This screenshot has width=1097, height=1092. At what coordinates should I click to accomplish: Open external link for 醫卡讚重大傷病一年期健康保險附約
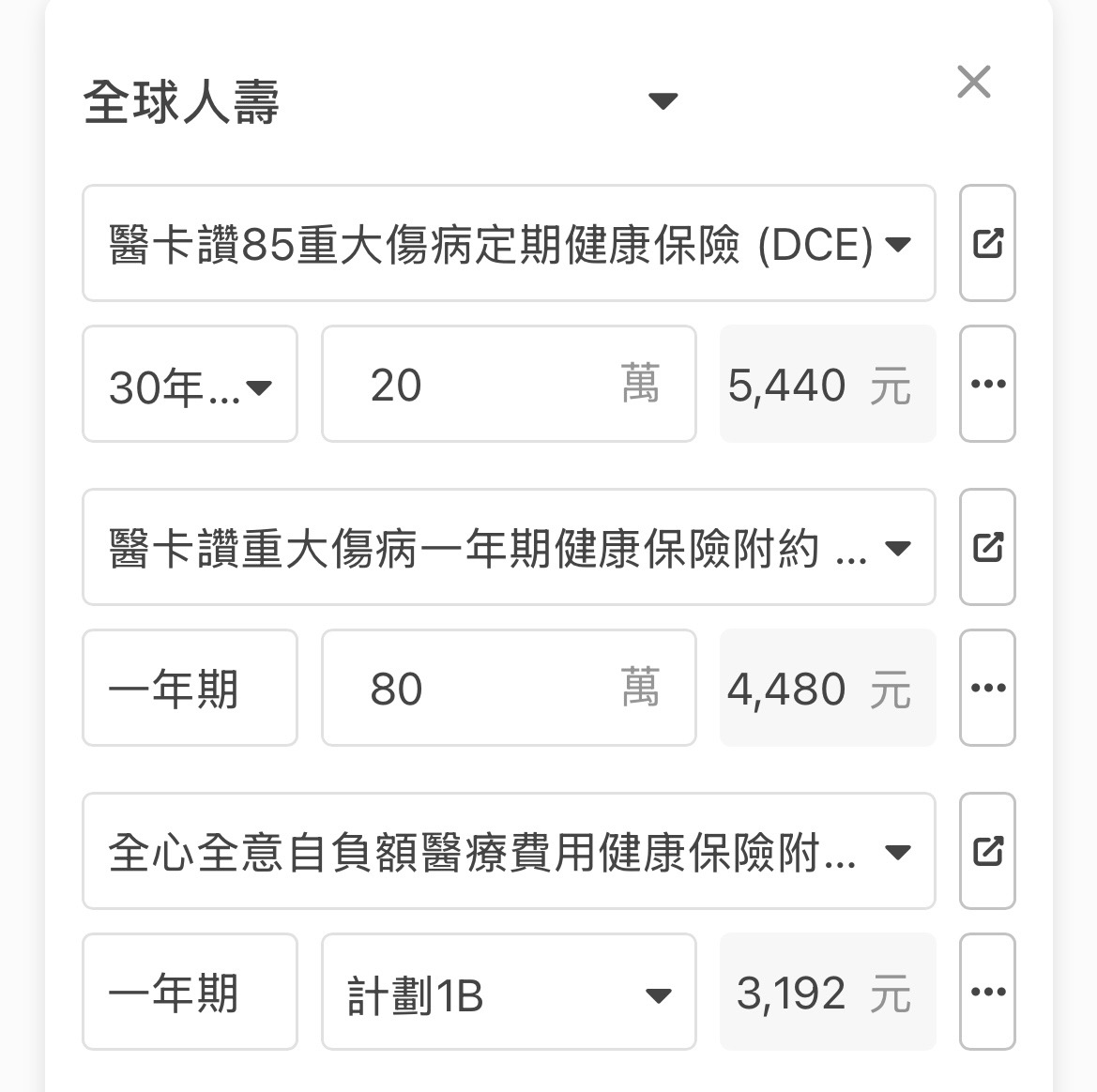point(987,548)
